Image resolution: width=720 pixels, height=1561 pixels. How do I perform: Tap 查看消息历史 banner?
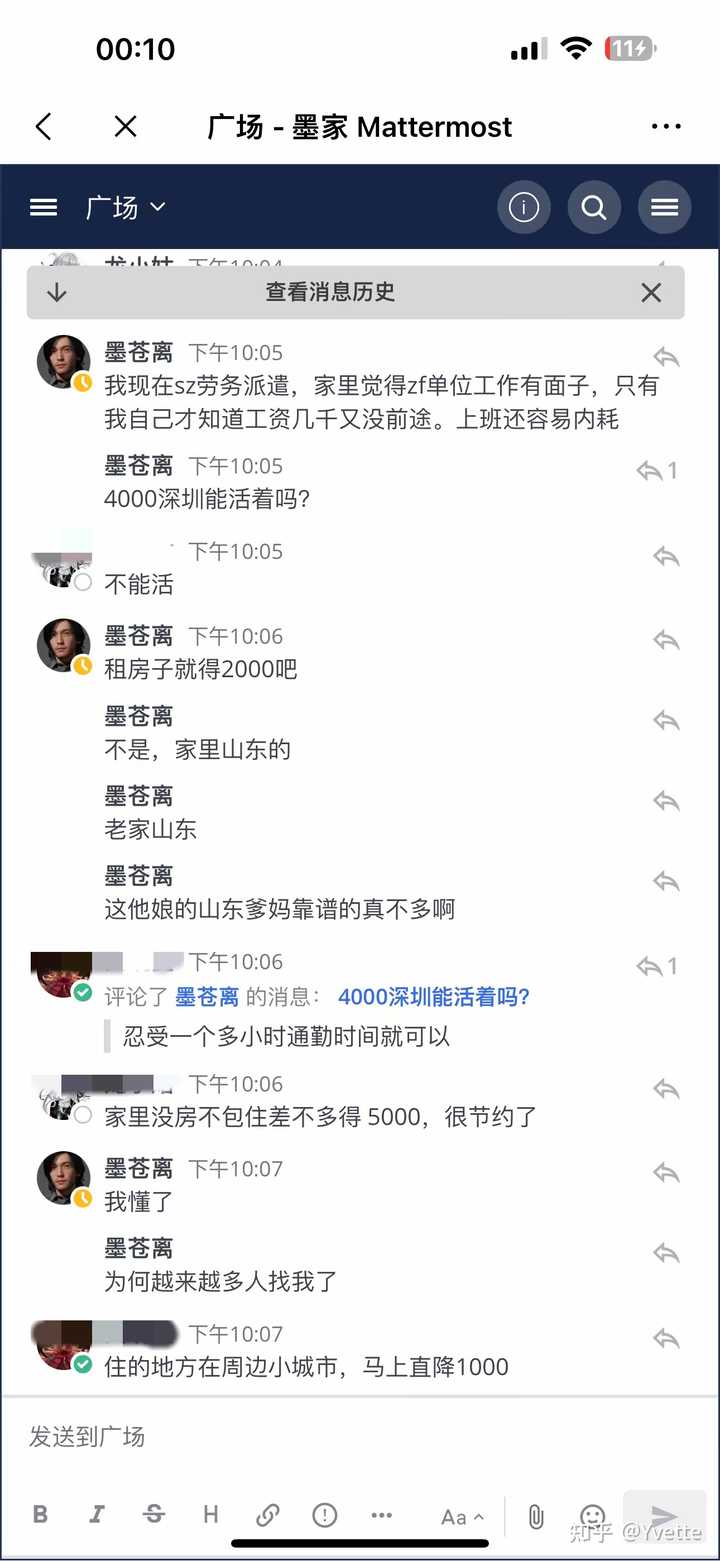click(x=330, y=292)
